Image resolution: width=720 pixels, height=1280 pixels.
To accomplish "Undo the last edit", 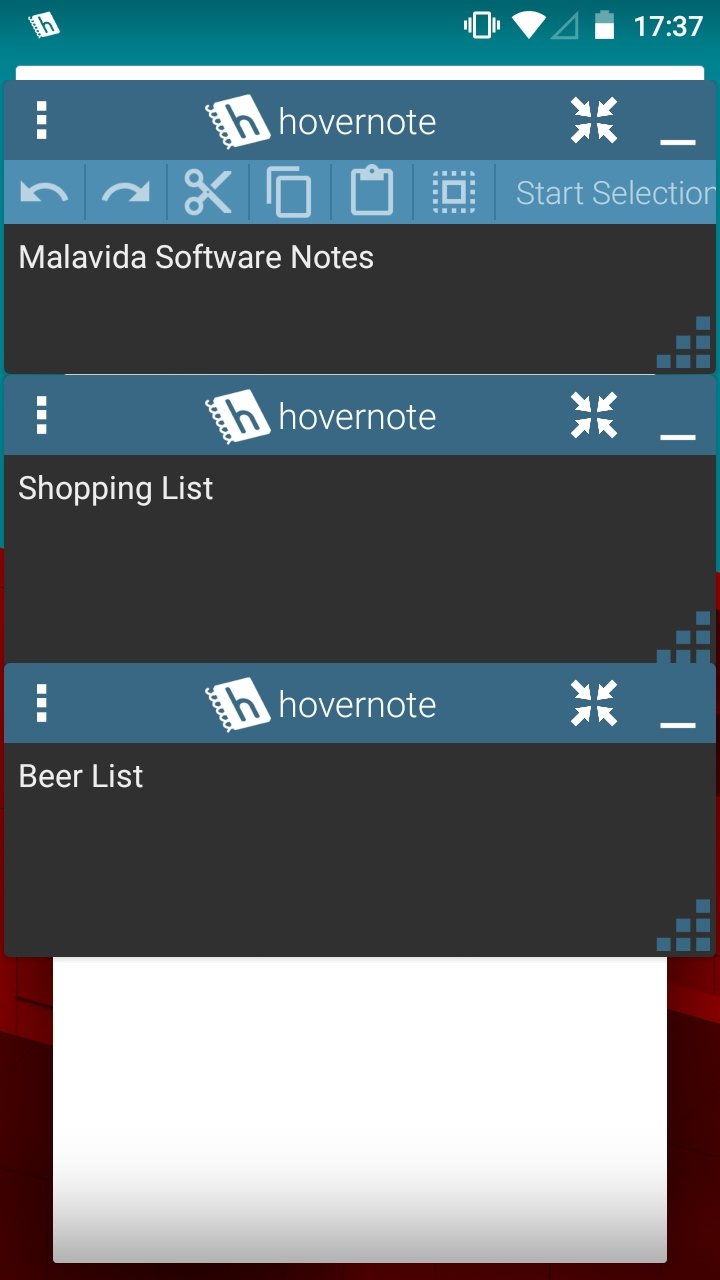I will (44, 192).
